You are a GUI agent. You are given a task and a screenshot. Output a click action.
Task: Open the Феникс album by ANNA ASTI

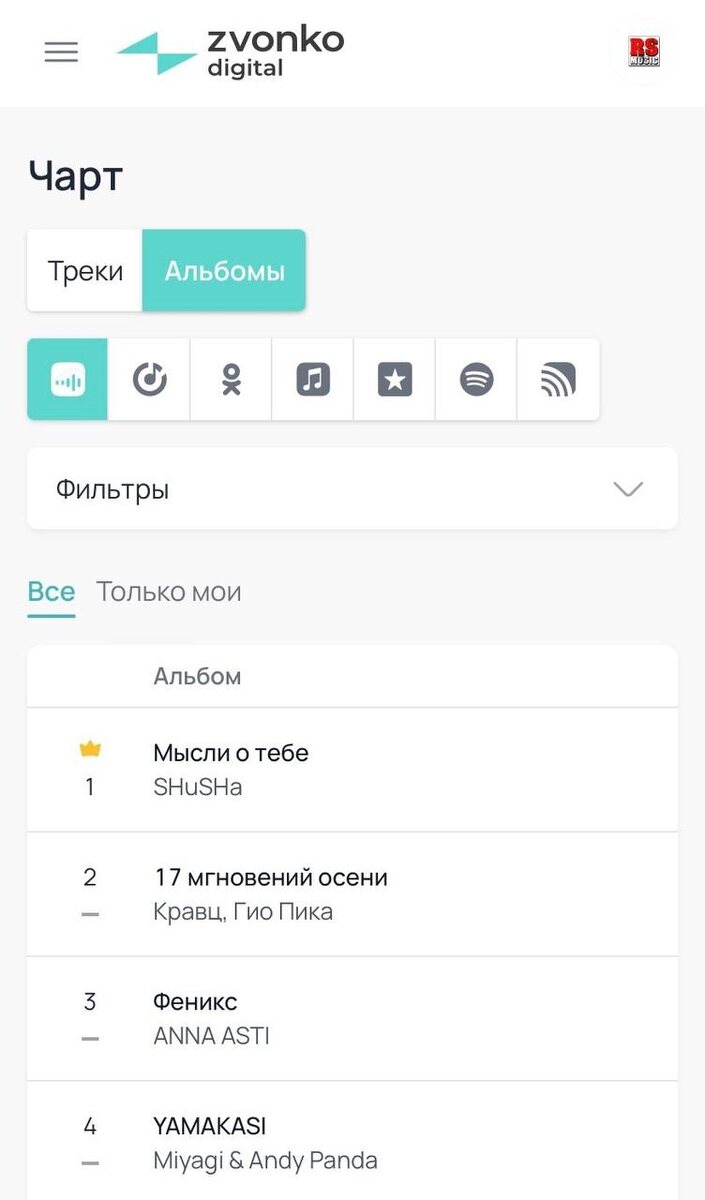[211, 1018]
